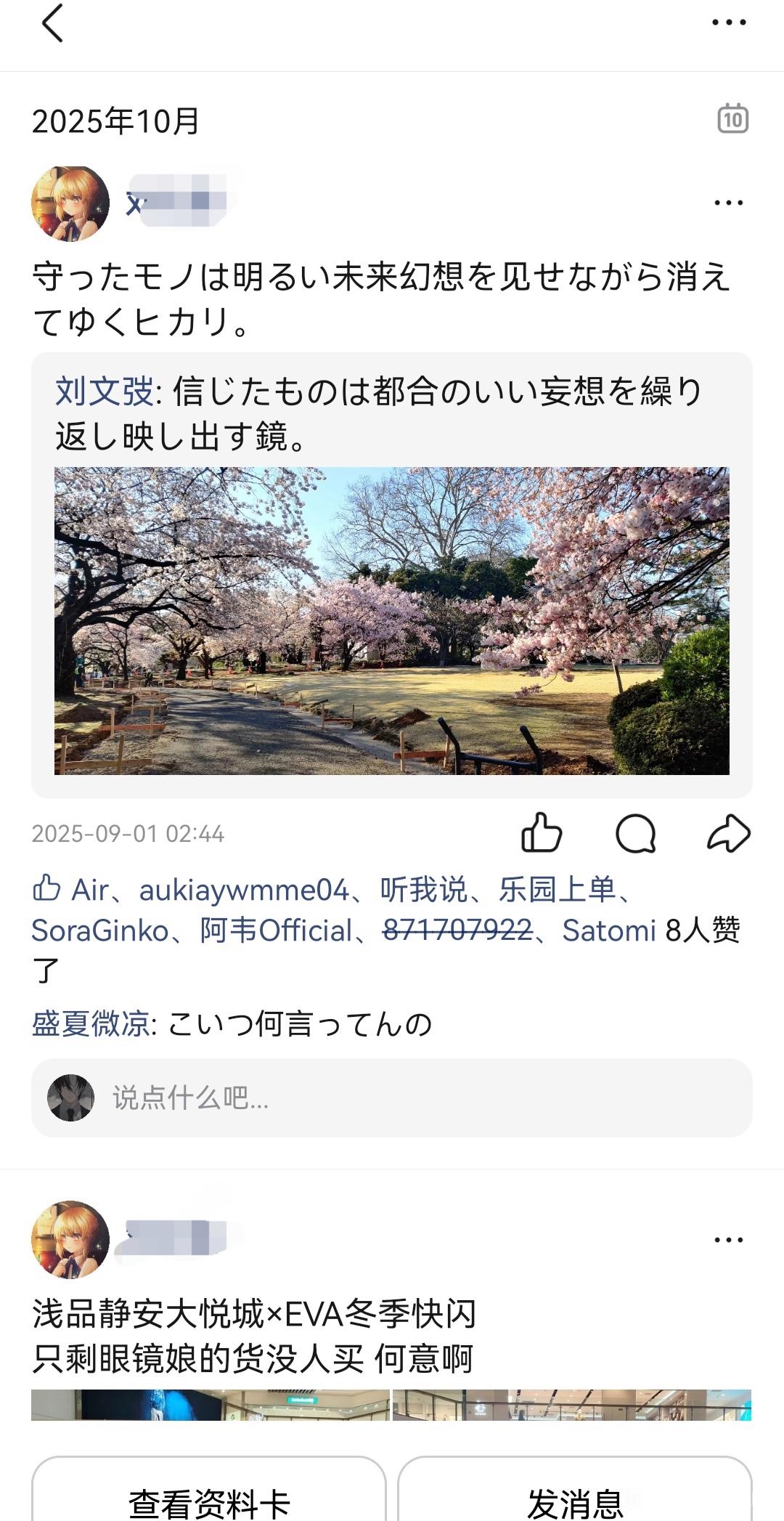Like the post dated 2025-09-01
Image resolution: width=784 pixels, height=1521 pixels.
pyautogui.click(x=542, y=832)
